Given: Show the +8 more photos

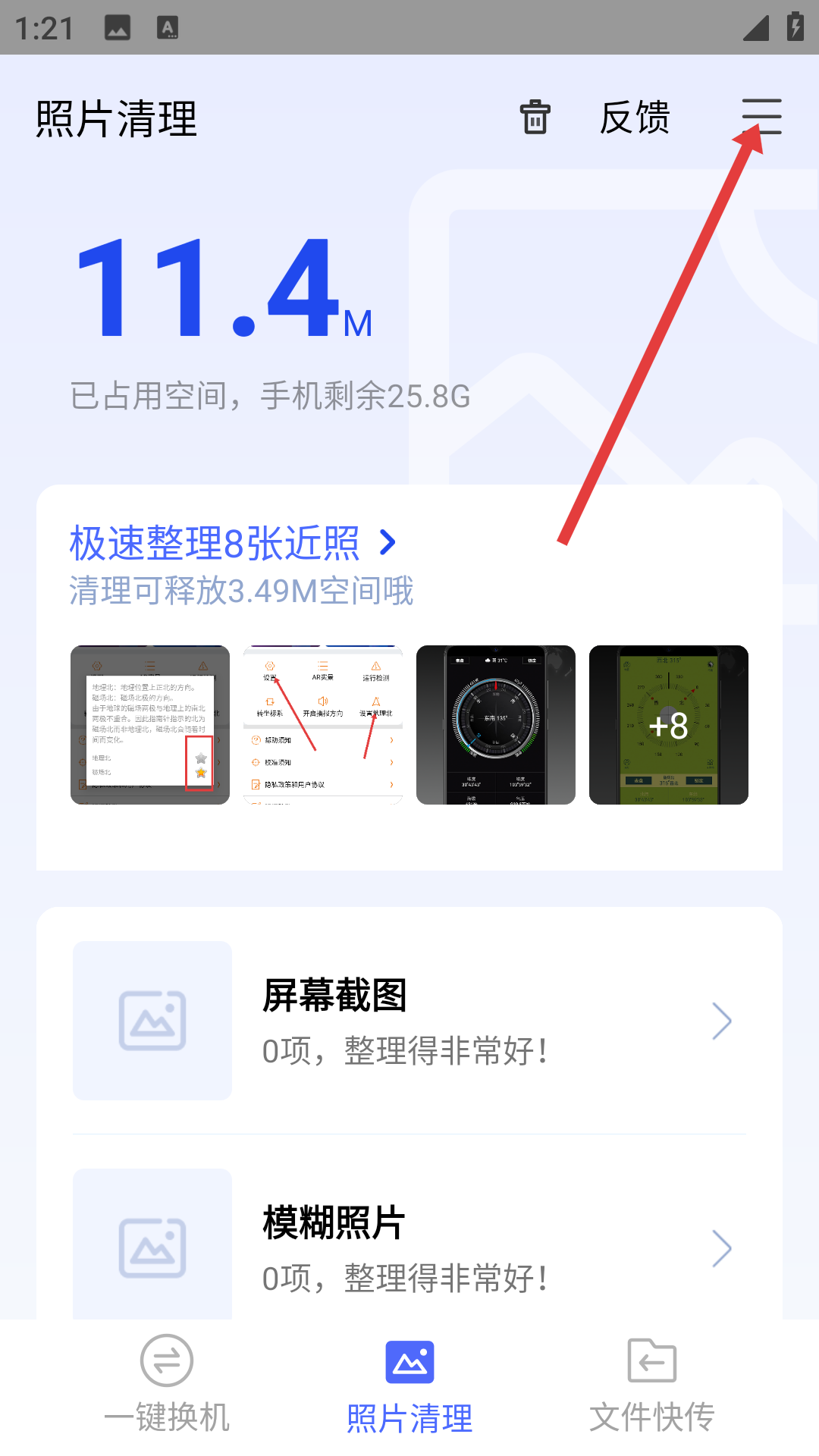Looking at the screenshot, I should [x=669, y=725].
